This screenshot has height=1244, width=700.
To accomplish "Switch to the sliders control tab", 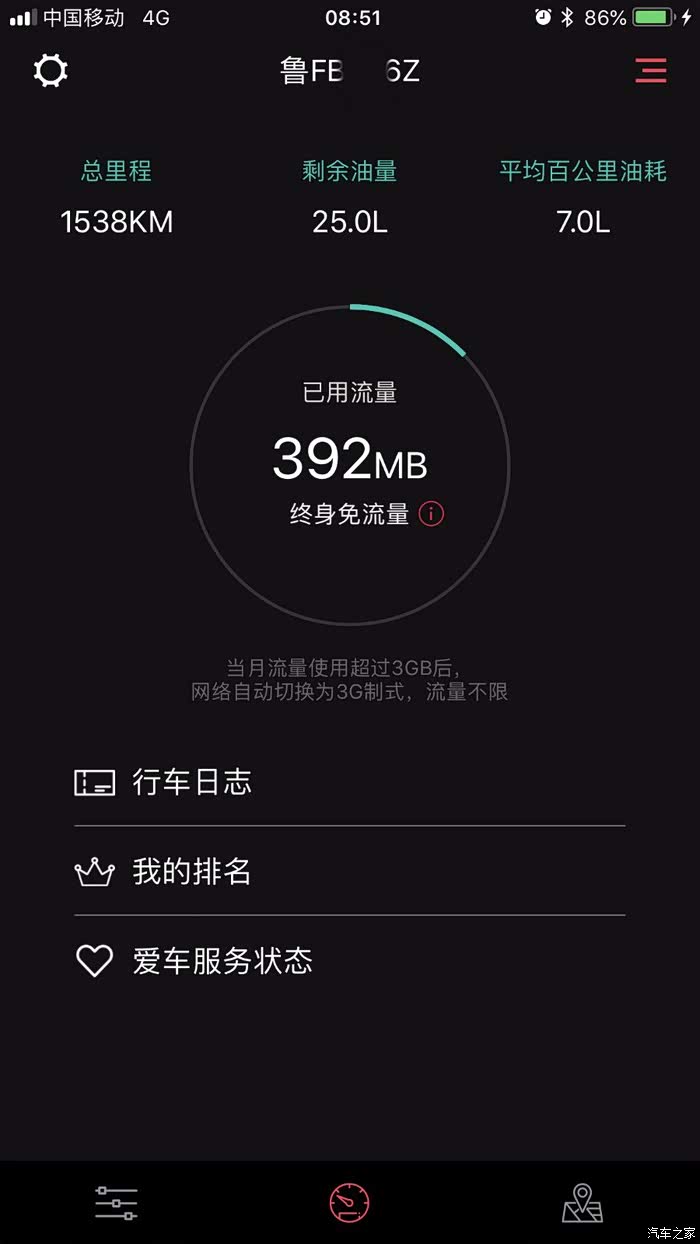I will [x=116, y=1203].
